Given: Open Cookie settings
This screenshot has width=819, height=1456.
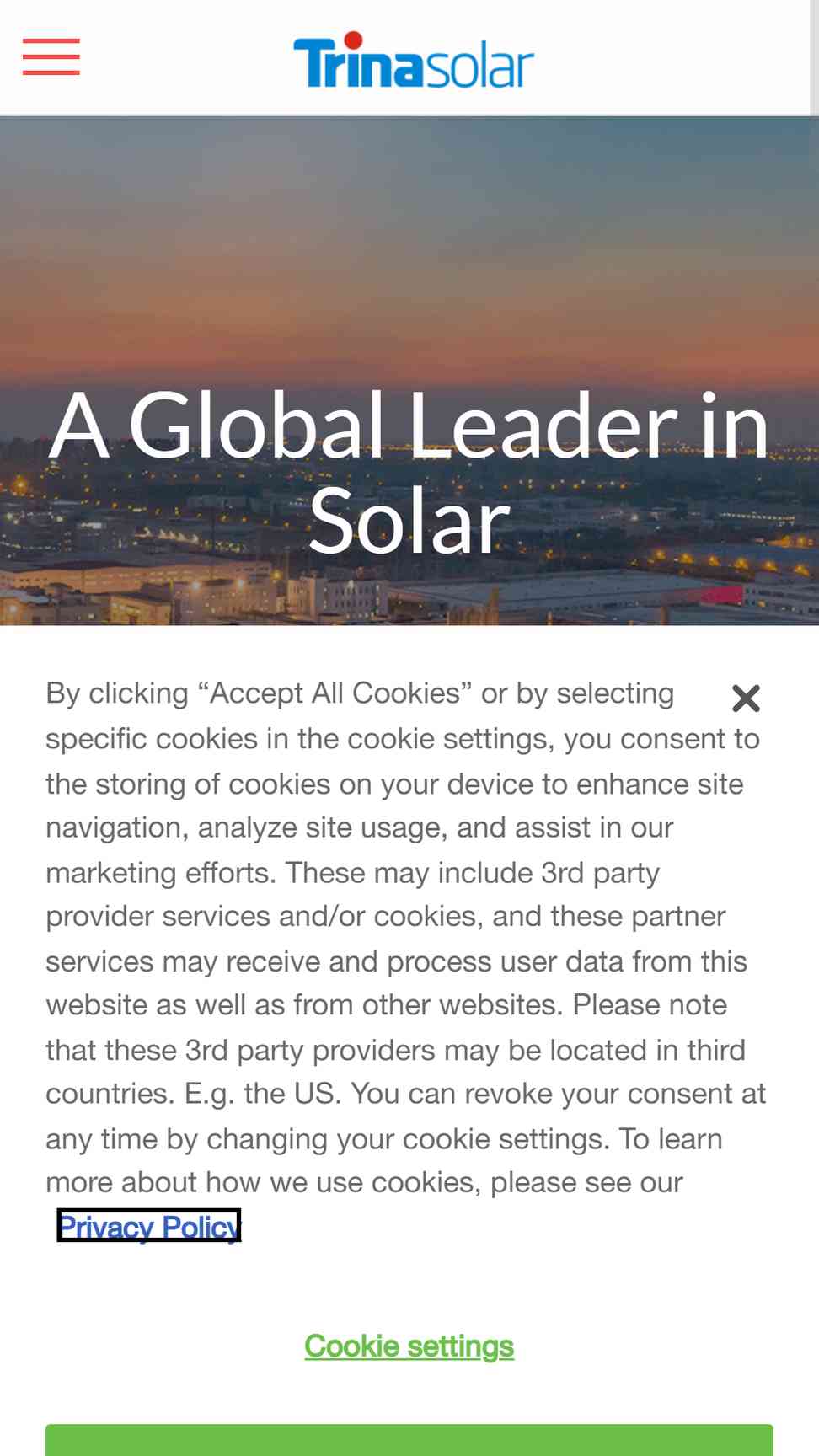Looking at the screenshot, I should click(x=409, y=1346).
